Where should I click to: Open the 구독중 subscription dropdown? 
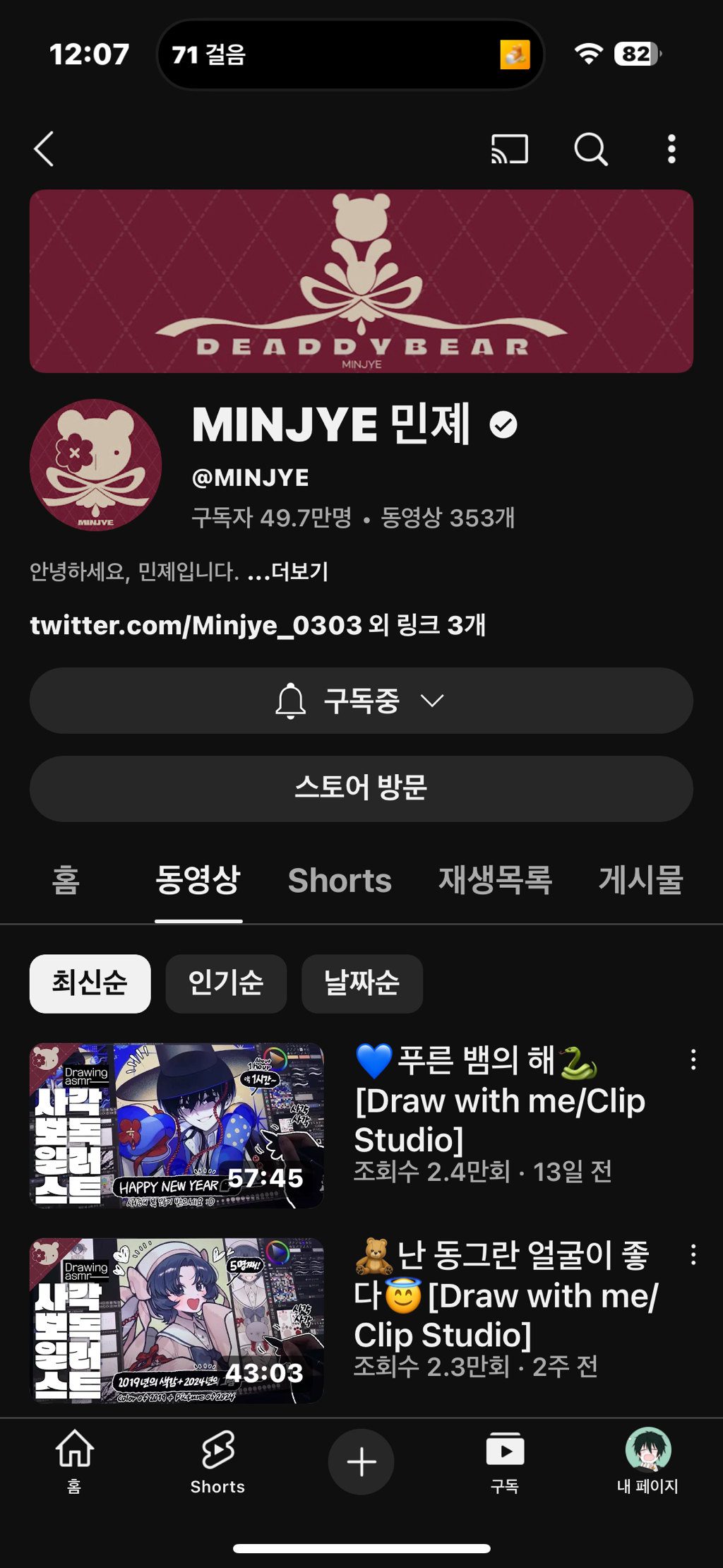361,701
